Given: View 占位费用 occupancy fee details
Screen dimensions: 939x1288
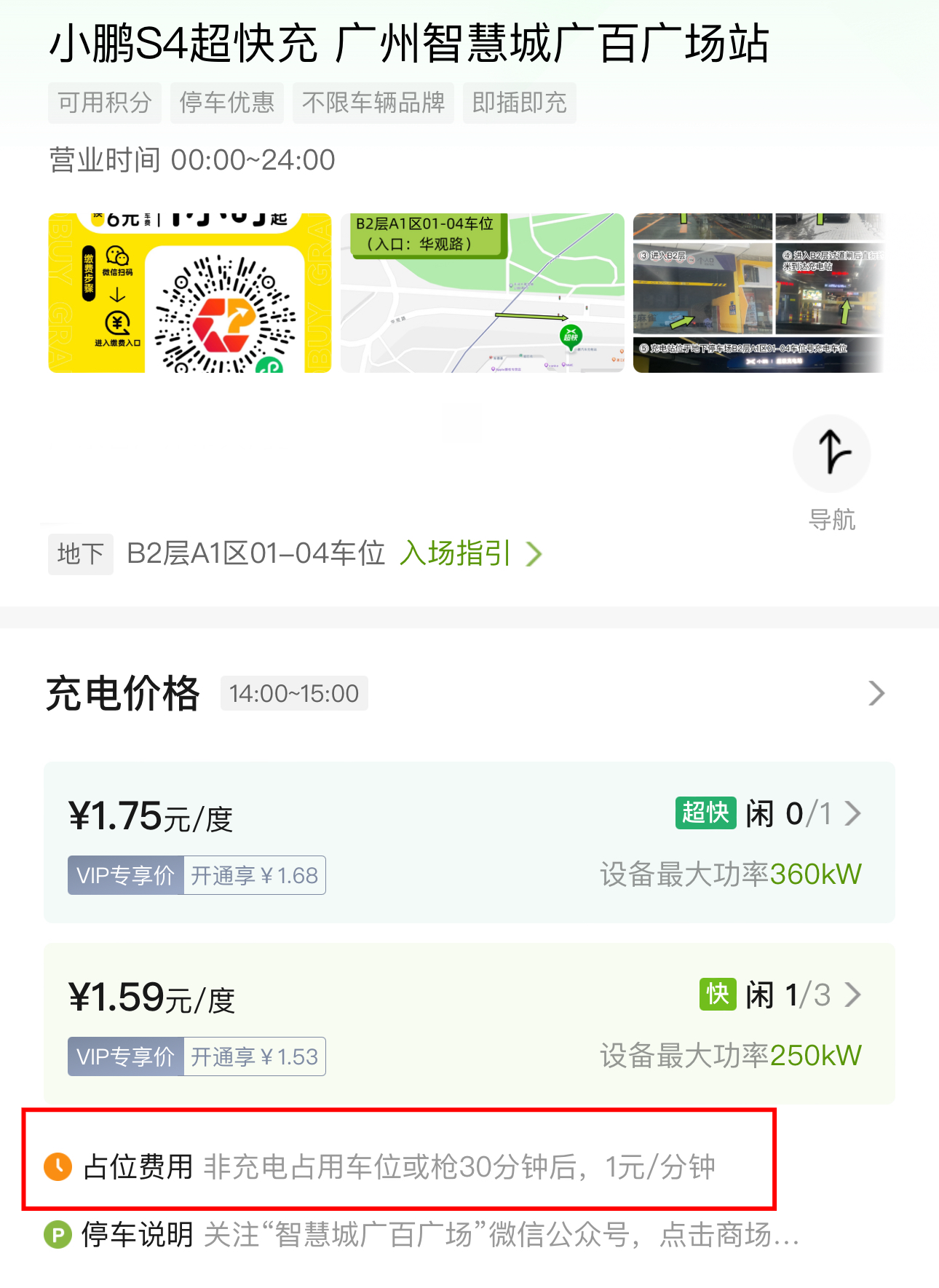Looking at the screenshot, I should (x=399, y=1167).
